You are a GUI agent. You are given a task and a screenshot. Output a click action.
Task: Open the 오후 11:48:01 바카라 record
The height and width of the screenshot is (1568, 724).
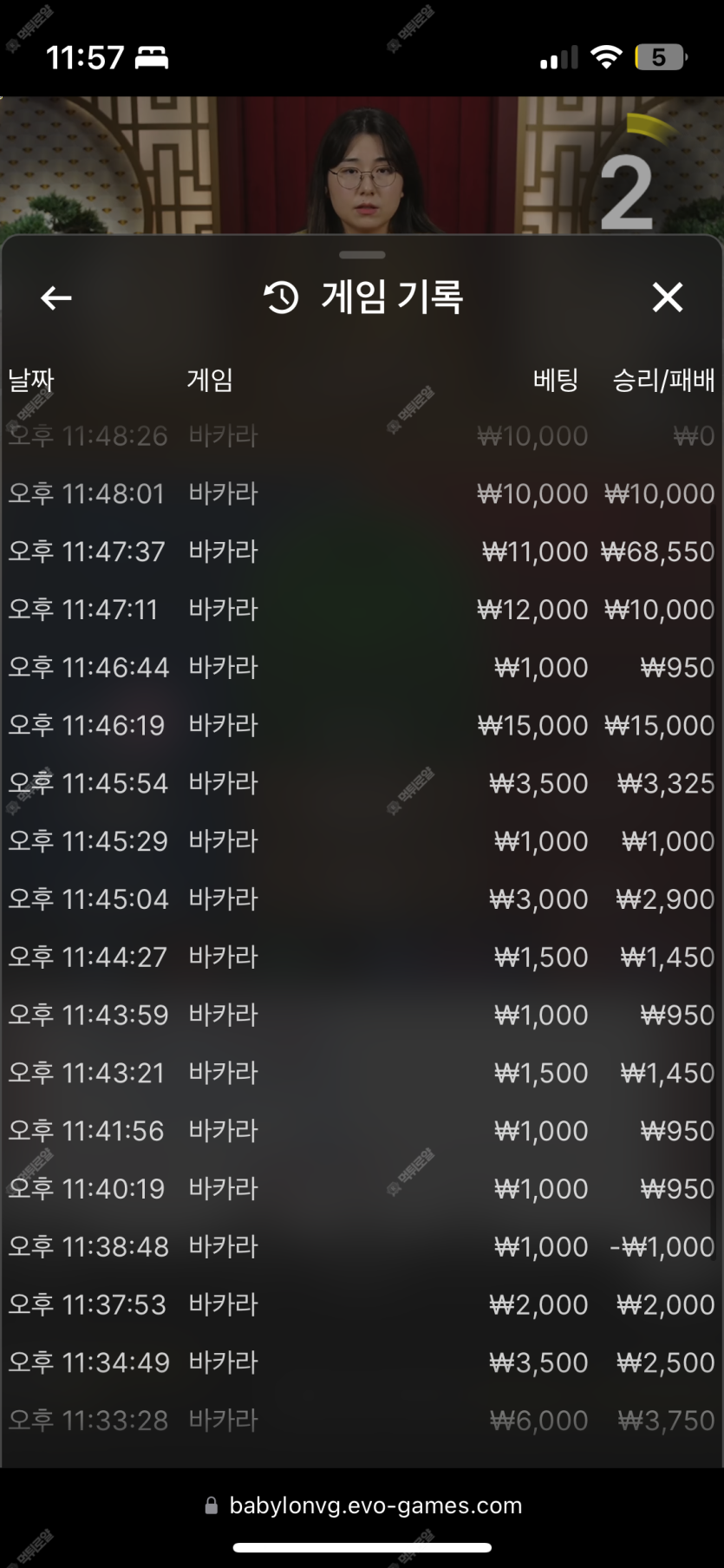click(x=362, y=493)
